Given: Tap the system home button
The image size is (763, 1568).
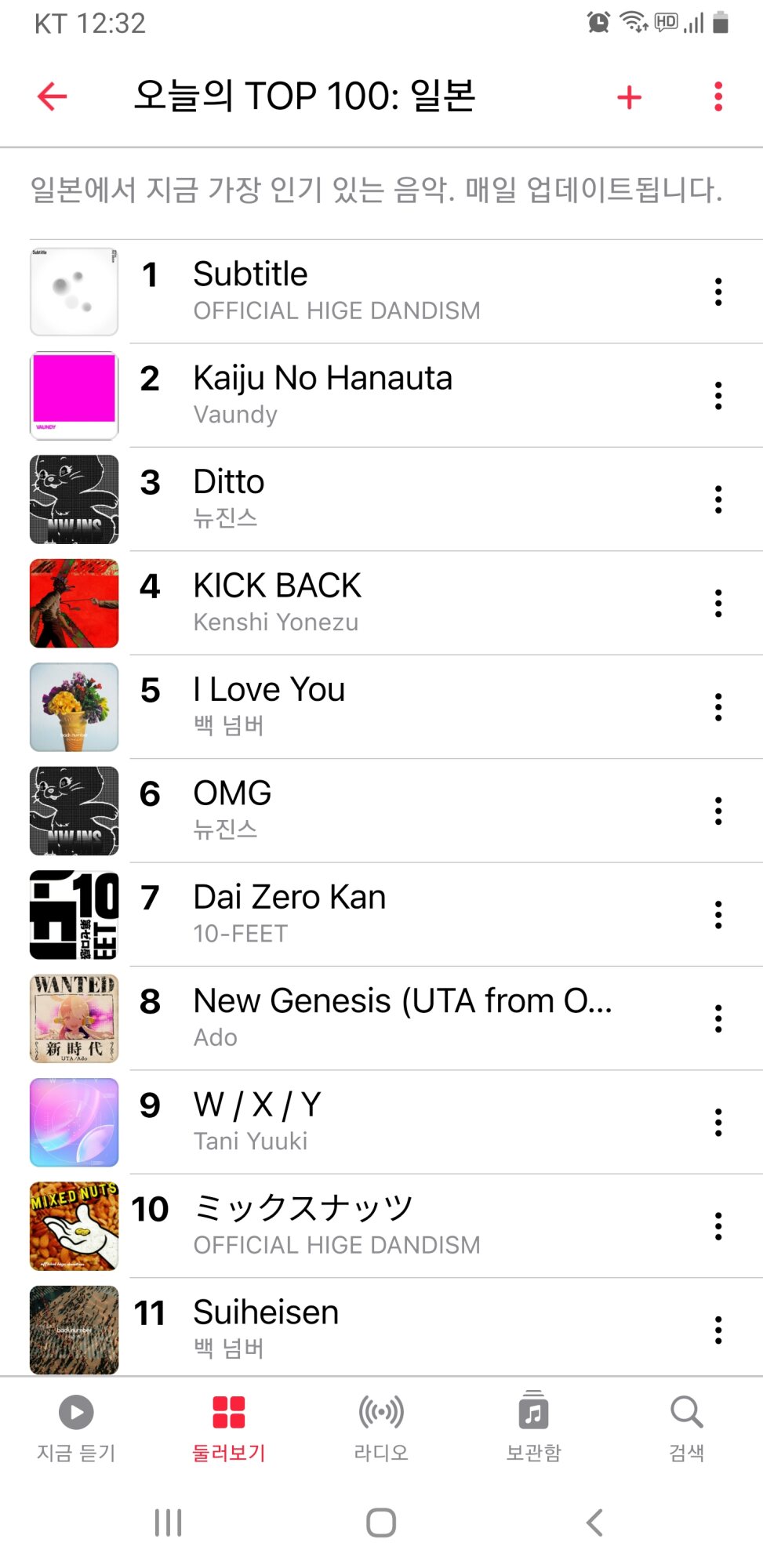Looking at the screenshot, I should click(x=381, y=1523).
